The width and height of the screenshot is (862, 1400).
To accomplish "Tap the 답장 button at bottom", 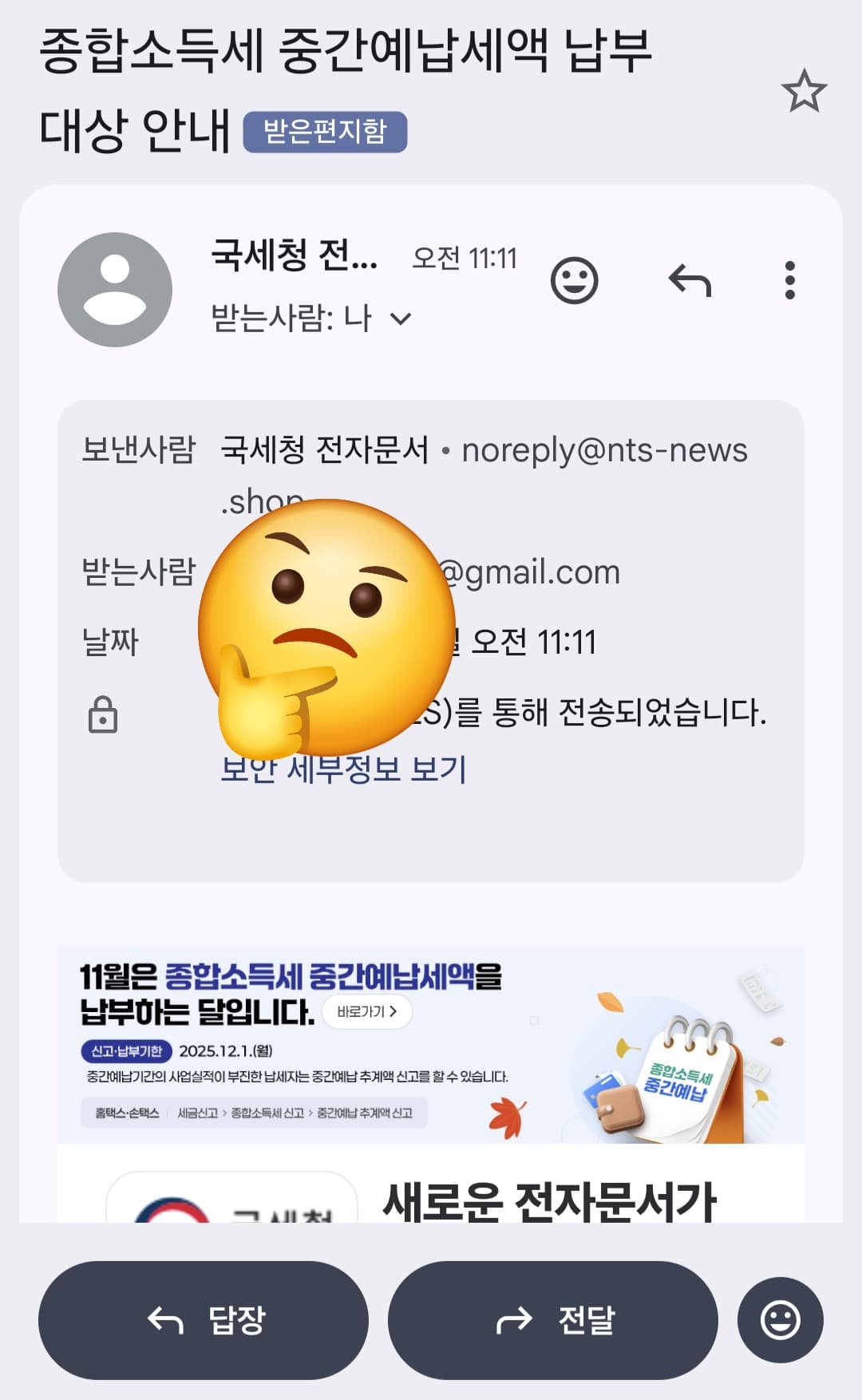I will click(204, 1320).
